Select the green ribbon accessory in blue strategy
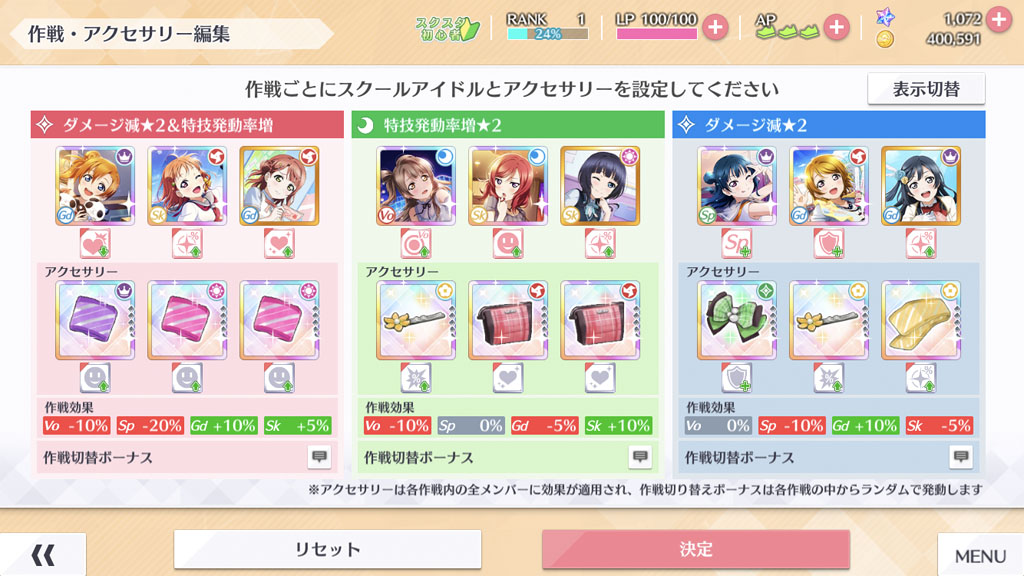Viewport: 1024px width, 576px height. (737, 320)
